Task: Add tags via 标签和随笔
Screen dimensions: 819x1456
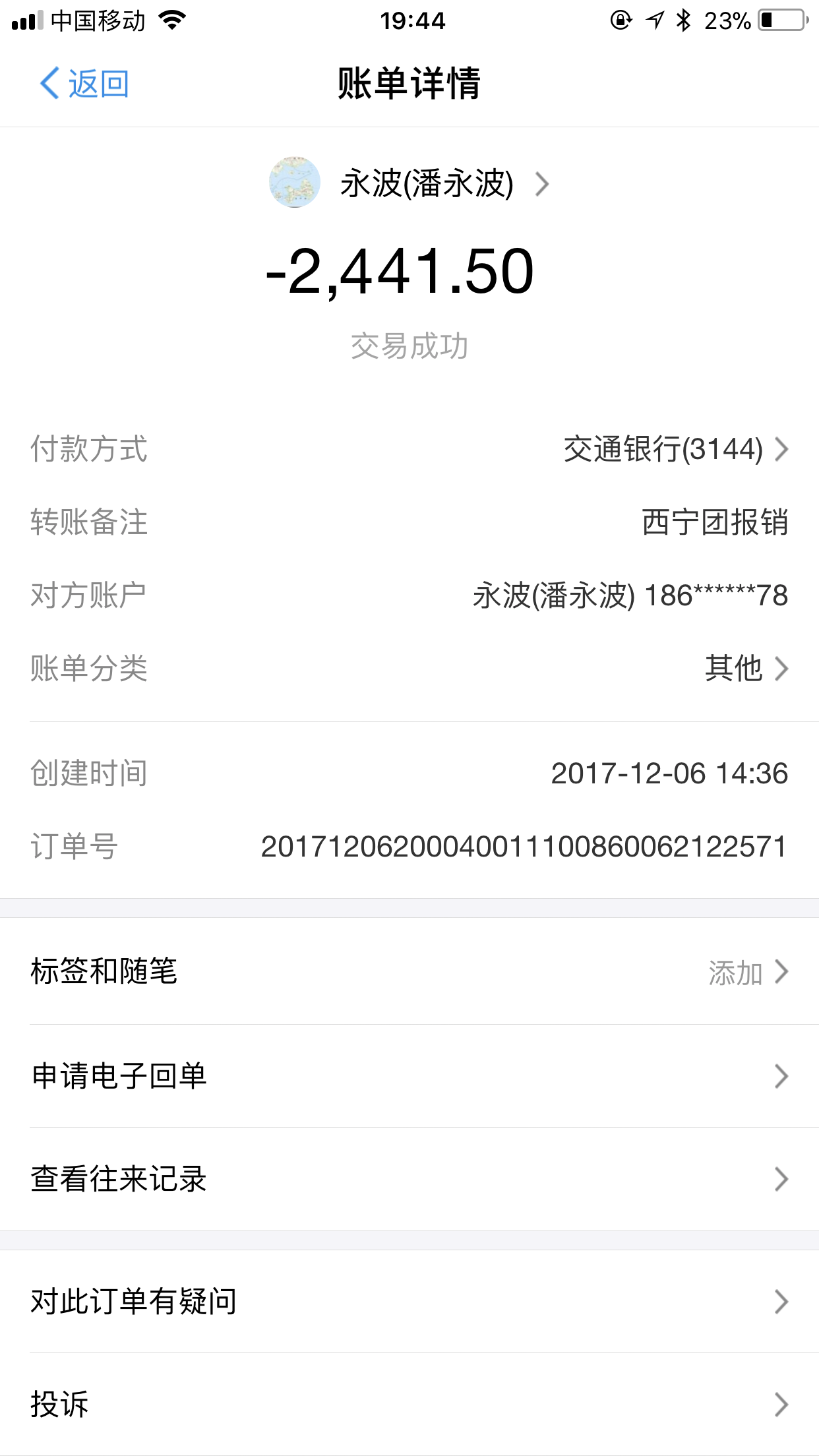Action: coord(409,972)
